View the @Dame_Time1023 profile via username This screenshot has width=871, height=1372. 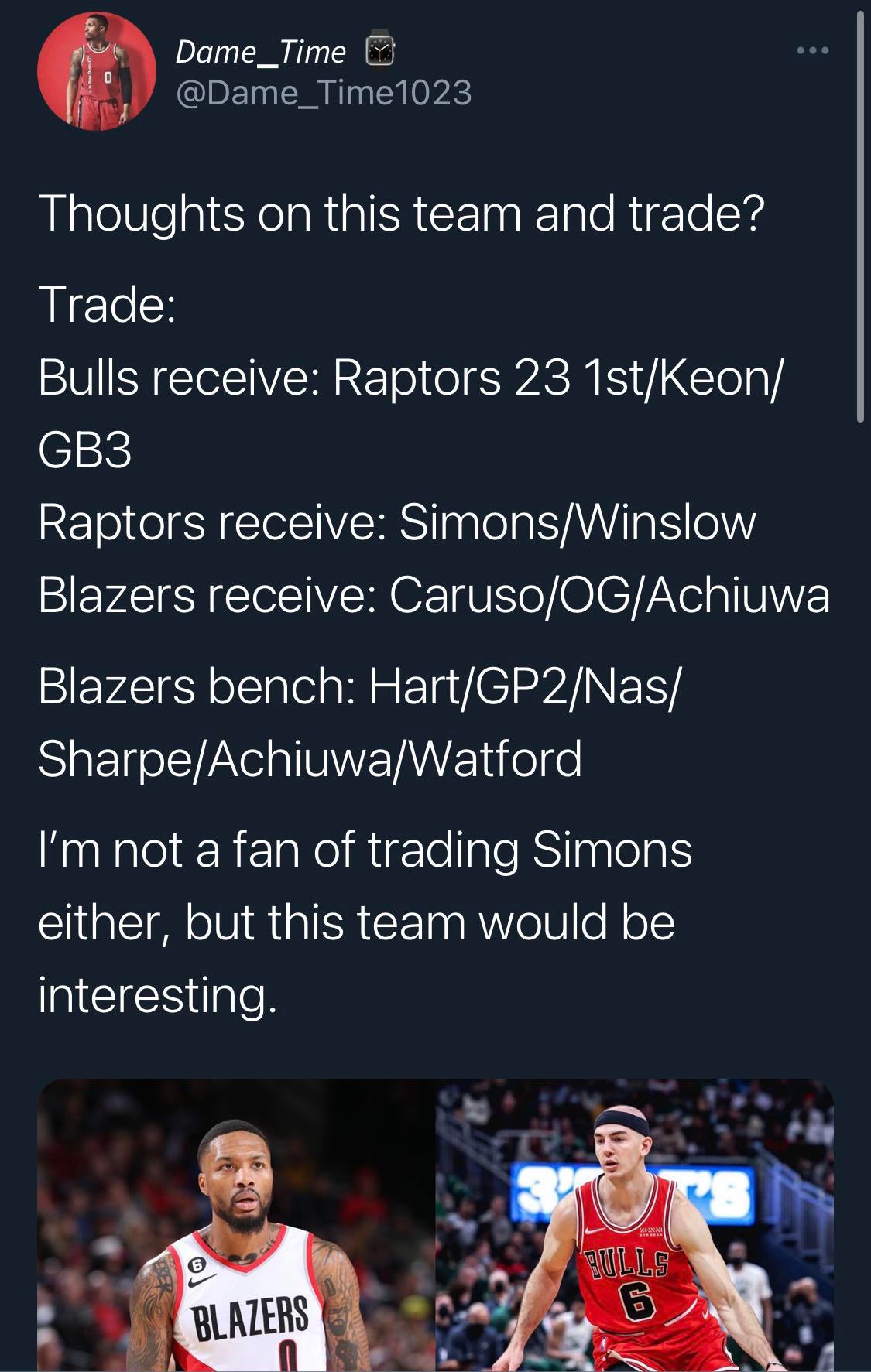324,93
